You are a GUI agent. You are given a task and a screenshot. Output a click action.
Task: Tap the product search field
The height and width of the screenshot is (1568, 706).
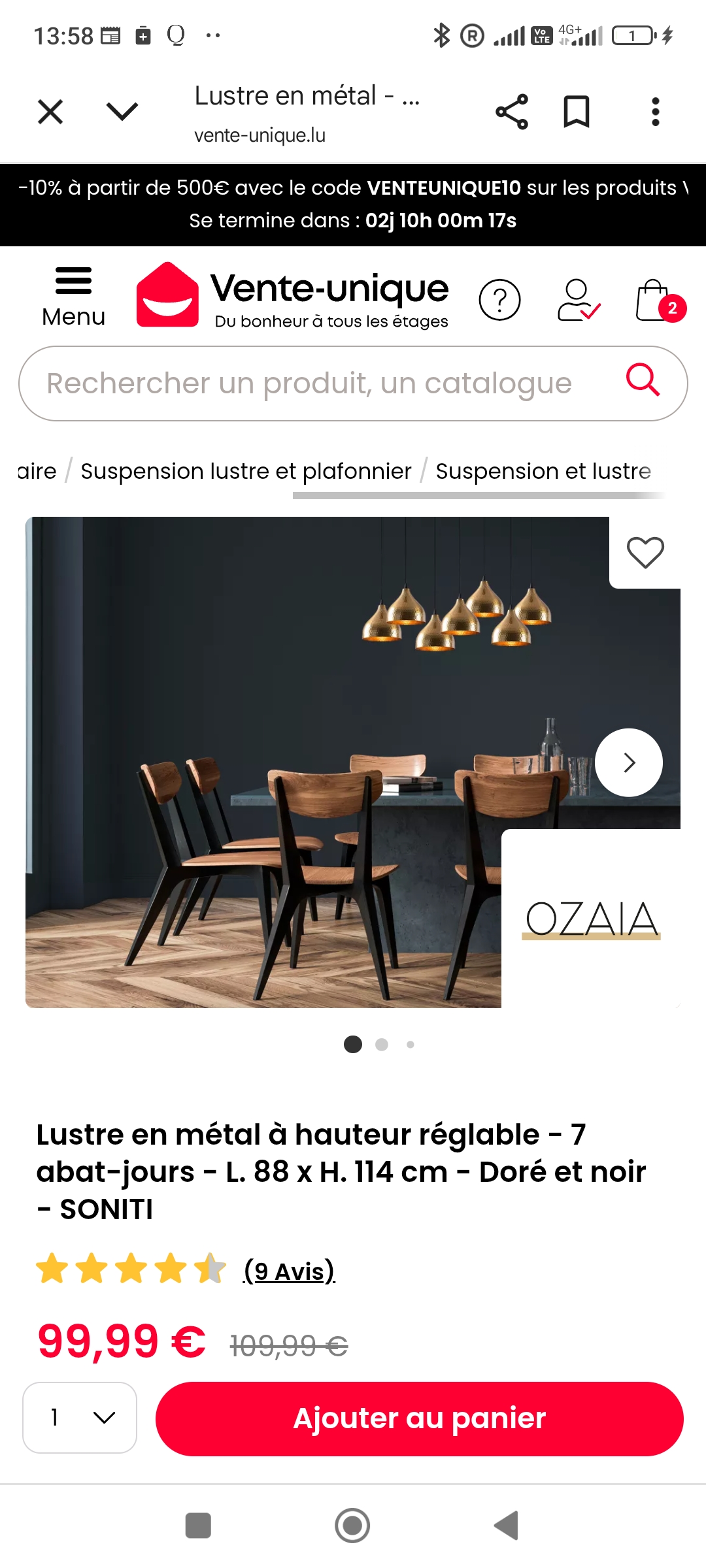click(x=310, y=384)
